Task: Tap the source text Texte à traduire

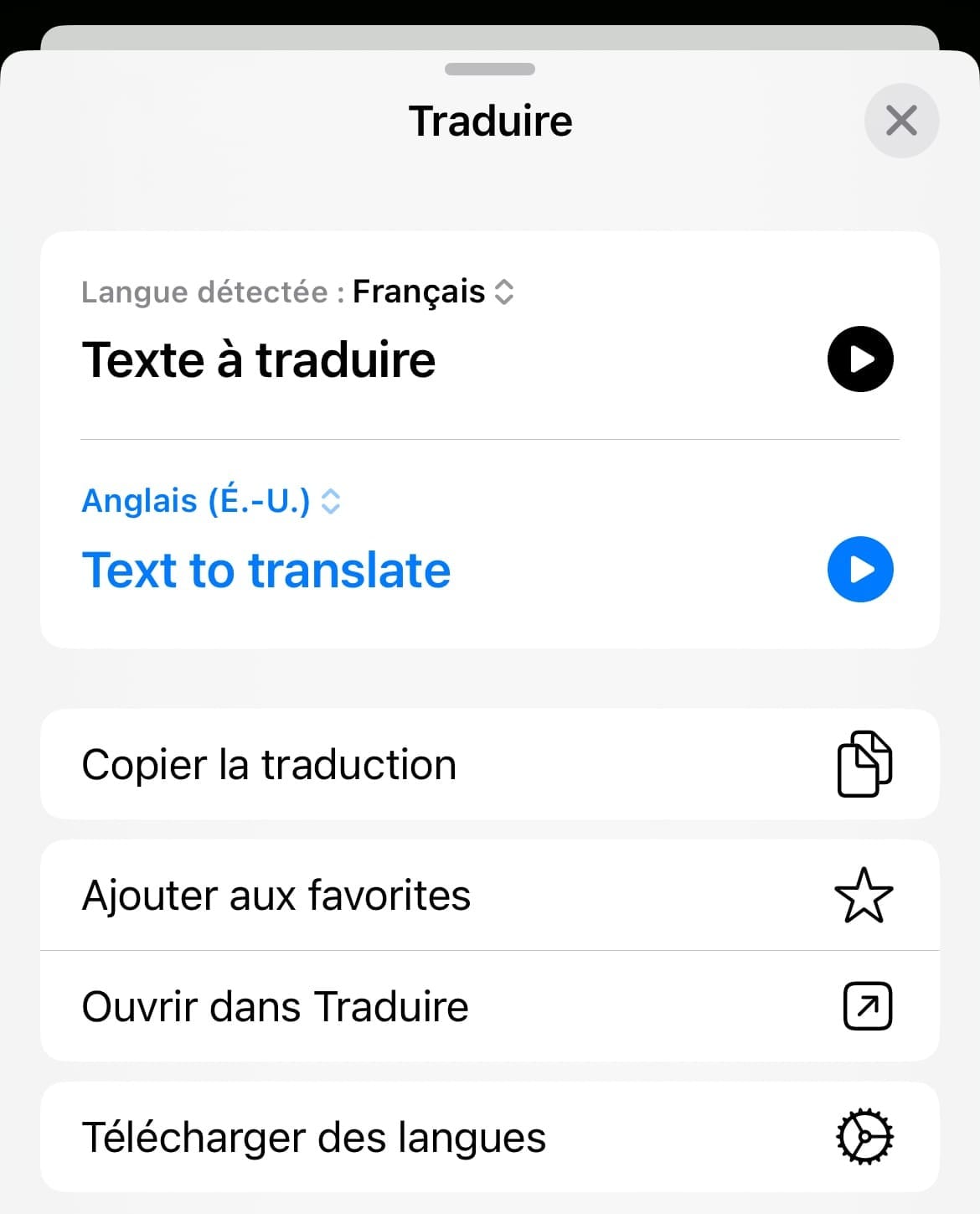Action: (x=259, y=359)
